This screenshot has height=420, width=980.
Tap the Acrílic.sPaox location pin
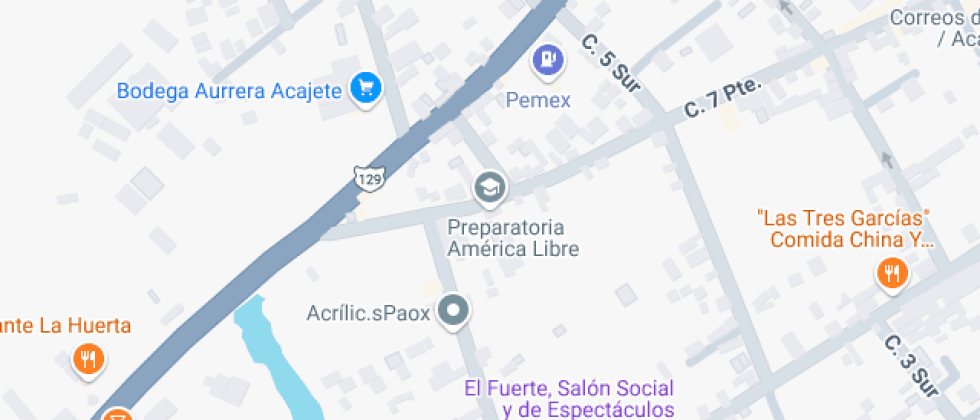tap(455, 310)
